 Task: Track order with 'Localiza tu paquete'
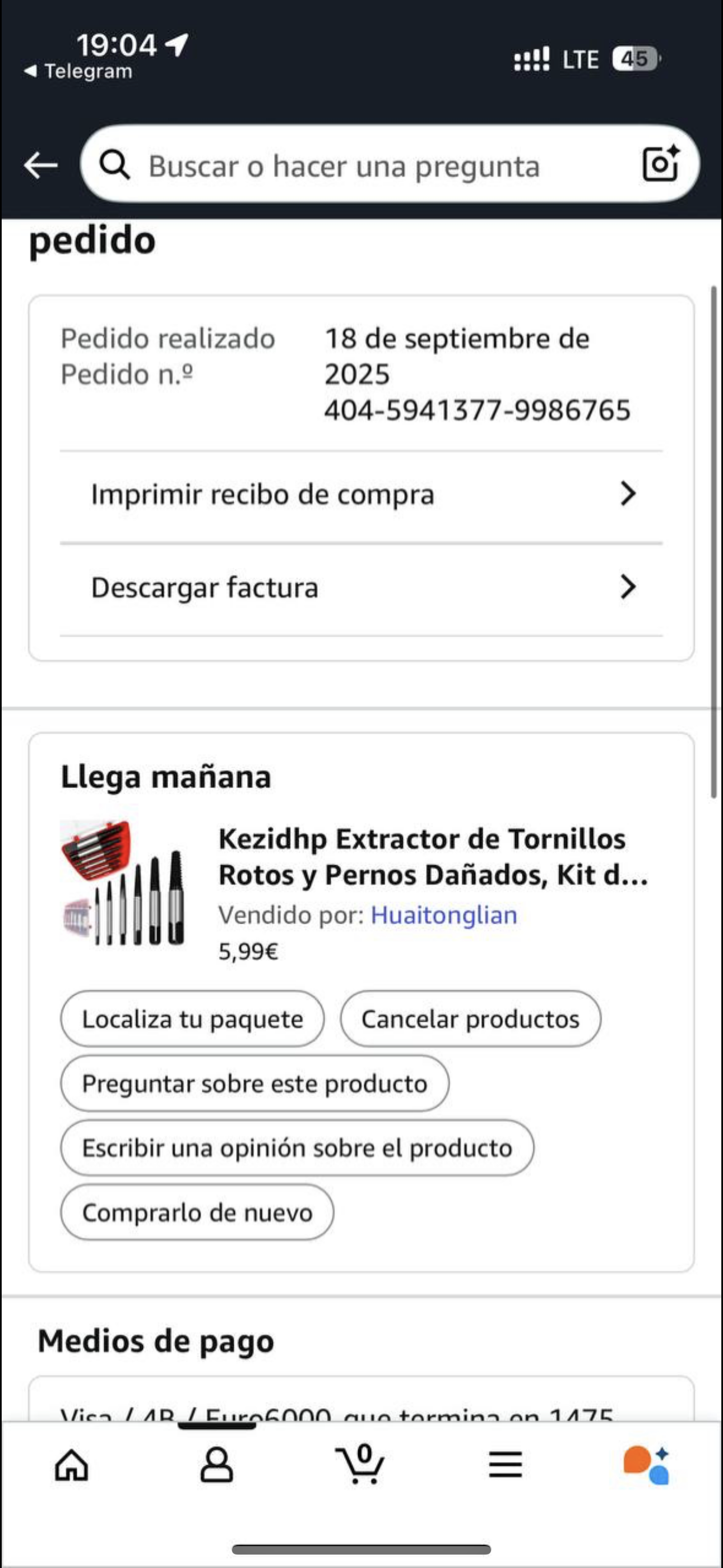coord(192,1019)
